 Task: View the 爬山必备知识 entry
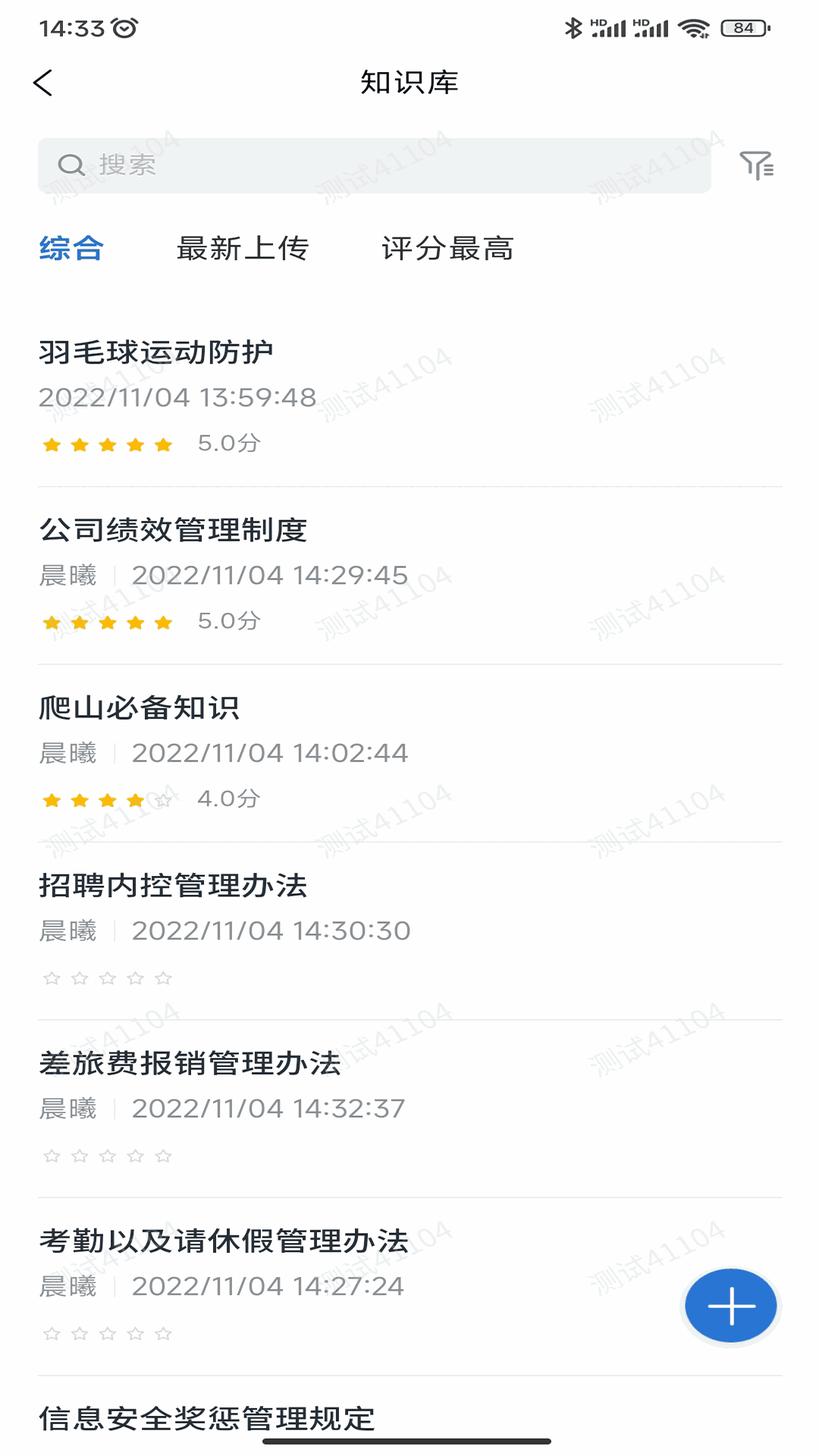click(x=140, y=708)
